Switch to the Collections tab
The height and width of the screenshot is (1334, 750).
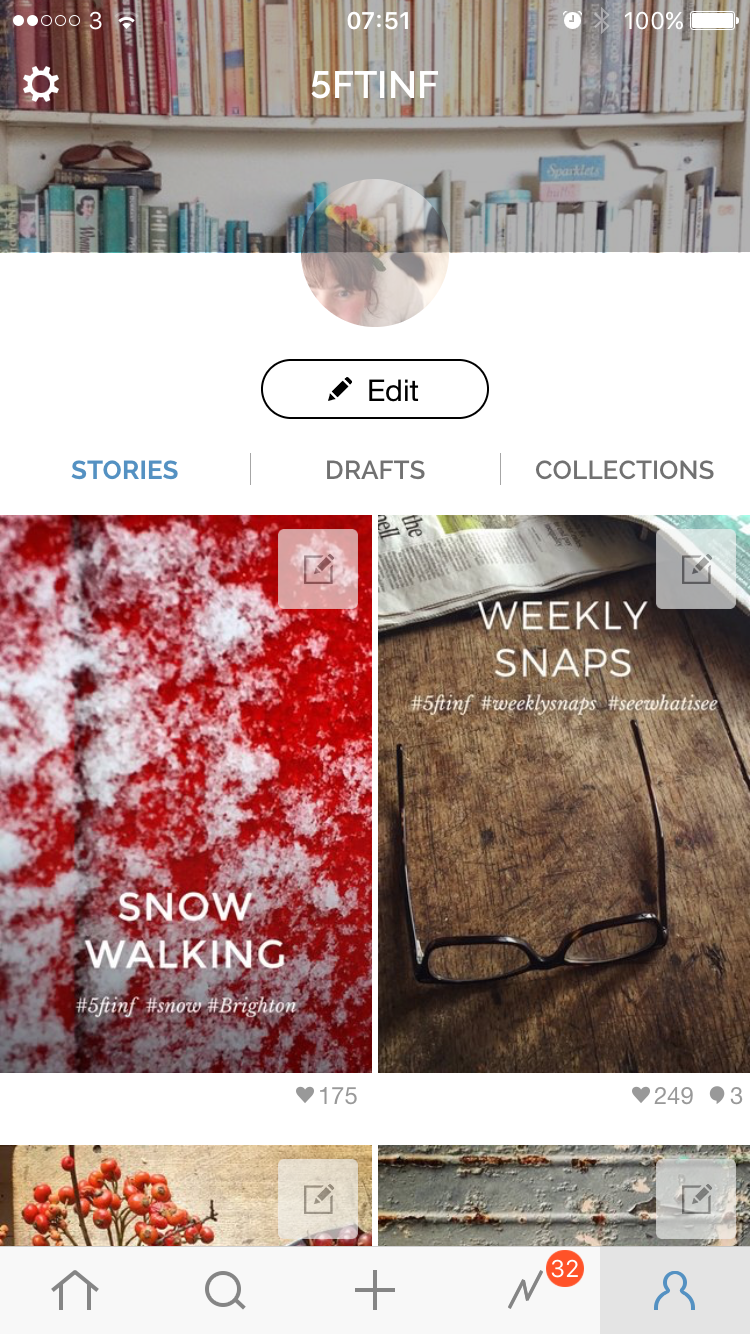(625, 470)
